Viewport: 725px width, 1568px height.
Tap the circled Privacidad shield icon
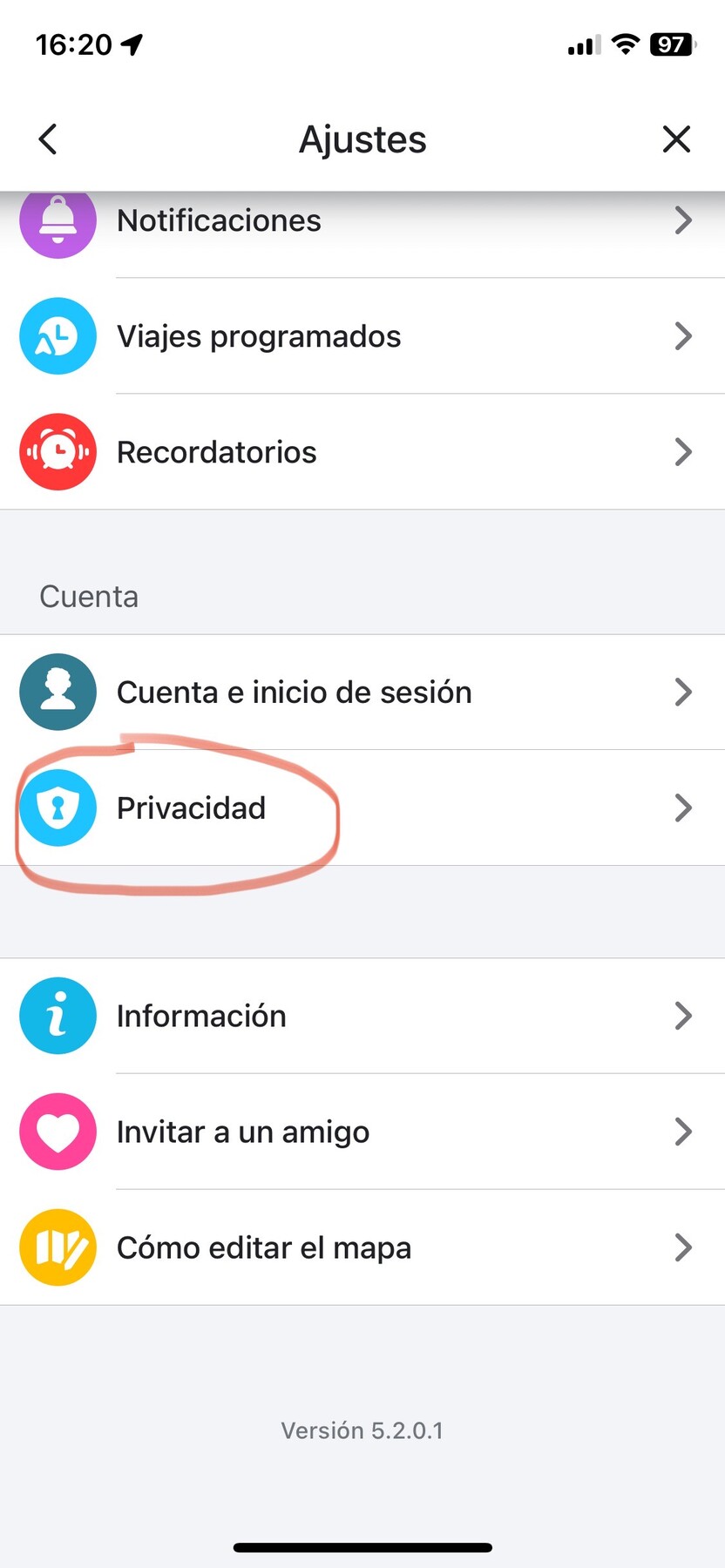coord(58,808)
